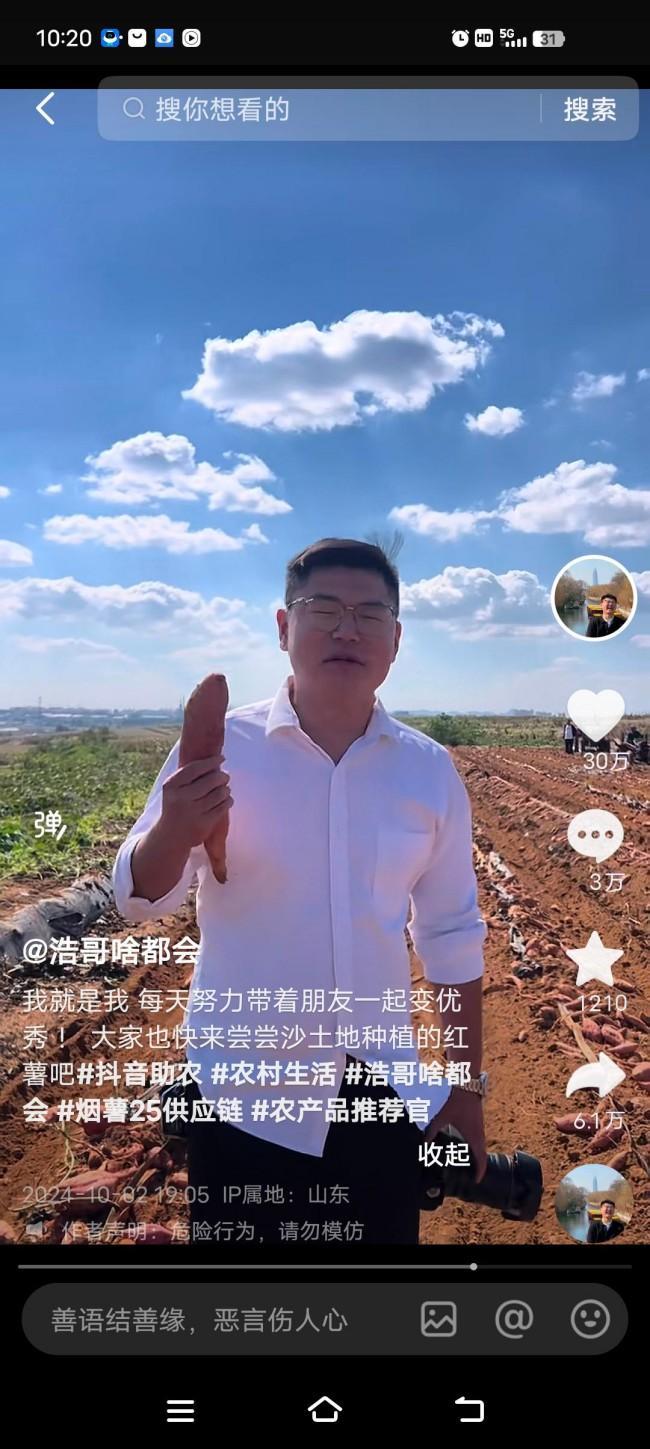650x1449 pixels.
Task: Share this video using the arrow icon
Action: [x=596, y=1078]
